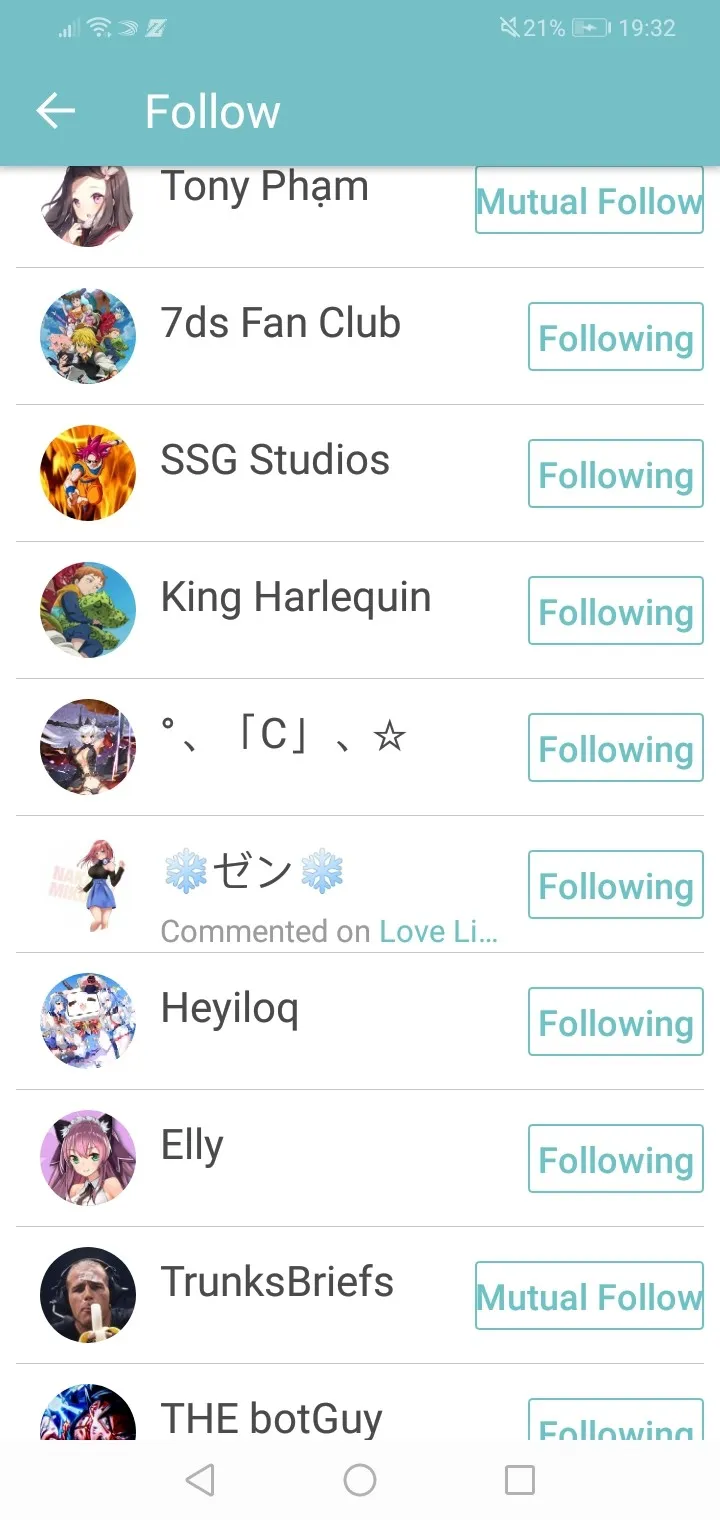Tap Following button beside °、「C」、☆
Screen dimensions: 720x1520
[615, 748]
